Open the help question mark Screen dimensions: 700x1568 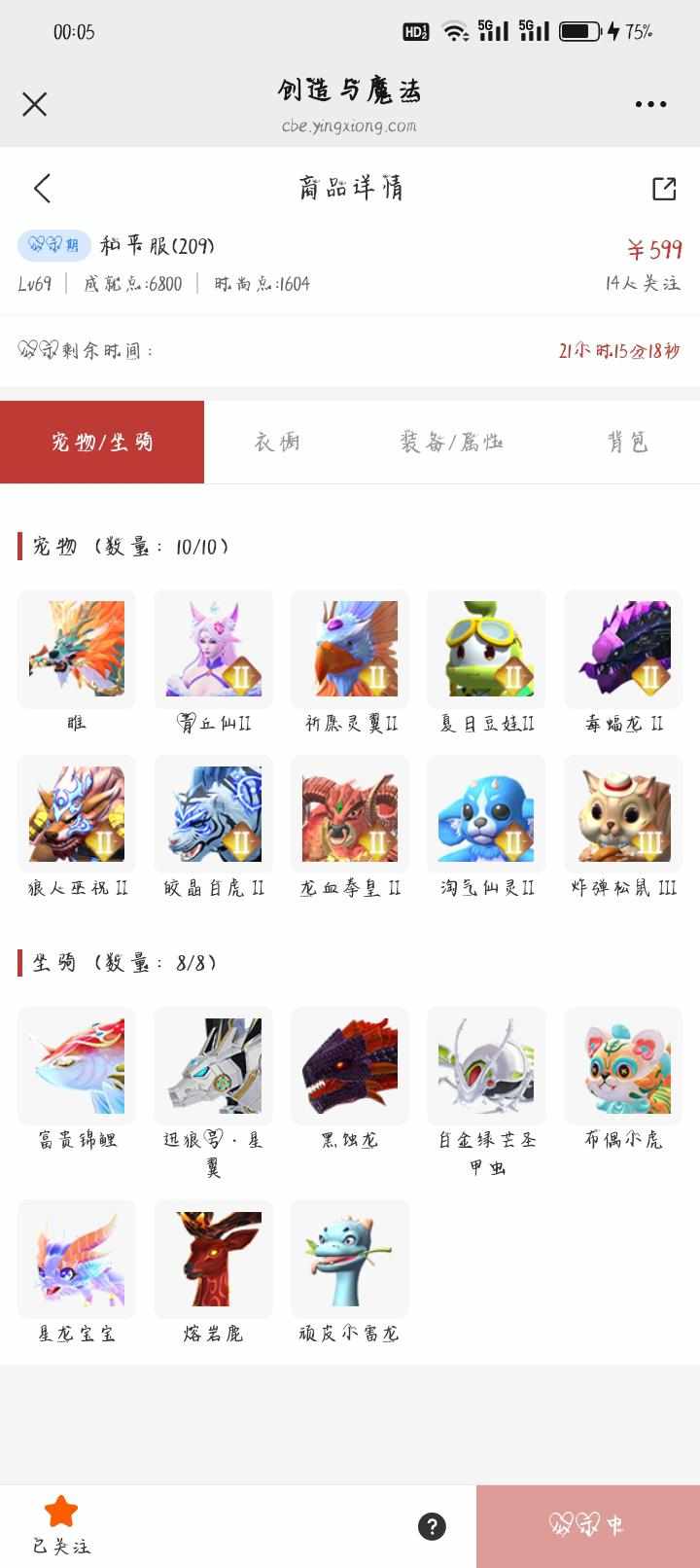pos(432,1526)
